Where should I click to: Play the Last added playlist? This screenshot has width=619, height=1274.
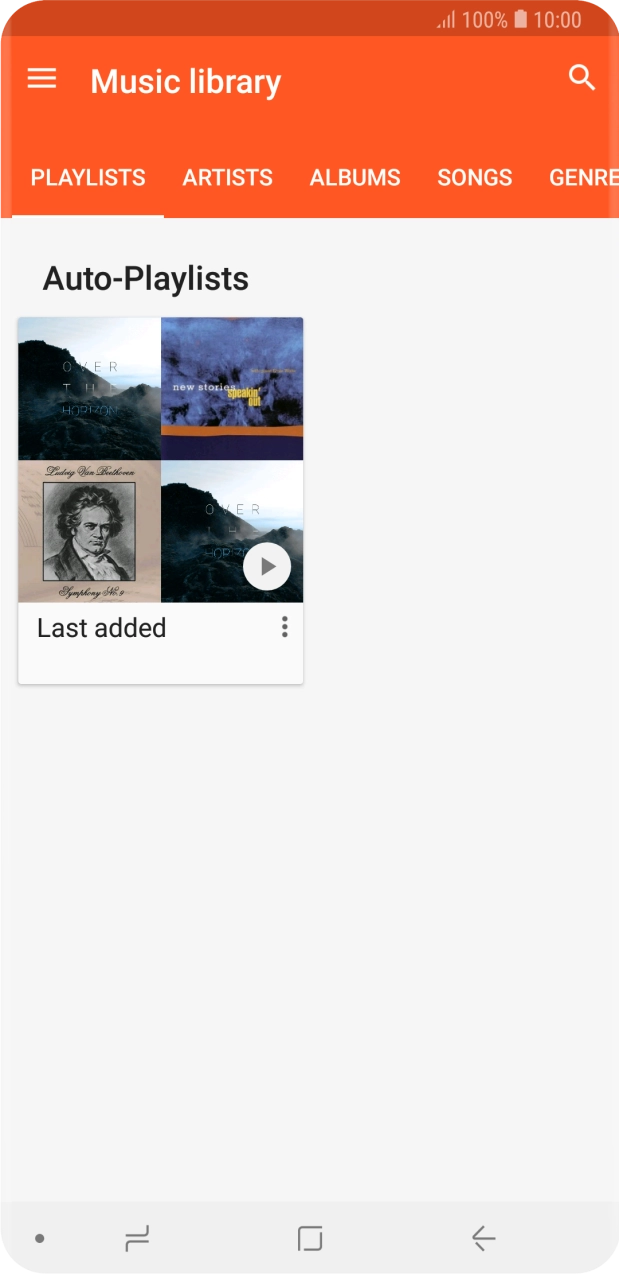tap(267, 567)
